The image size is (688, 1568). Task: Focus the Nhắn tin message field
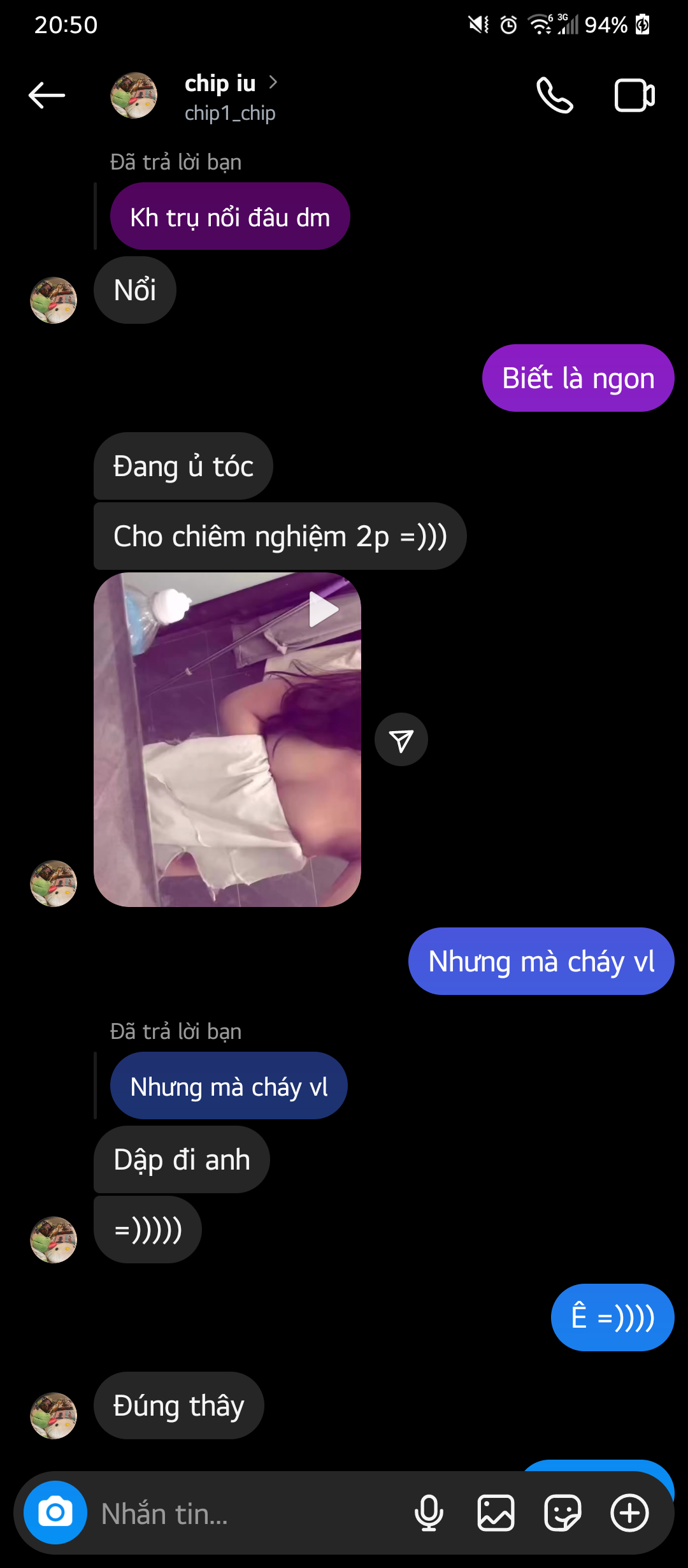pos(248,1513)
